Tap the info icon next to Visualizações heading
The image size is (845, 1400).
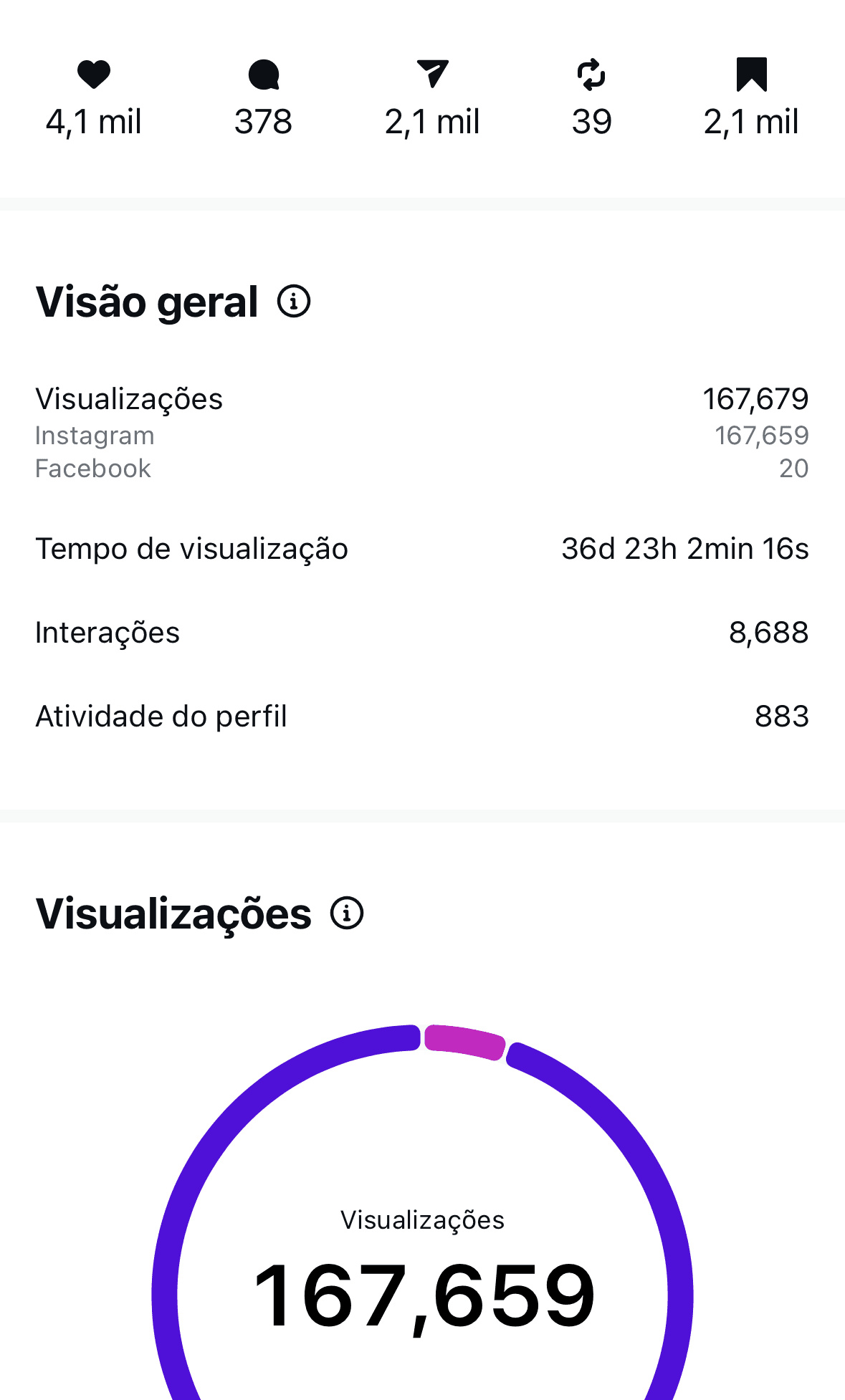347,914
